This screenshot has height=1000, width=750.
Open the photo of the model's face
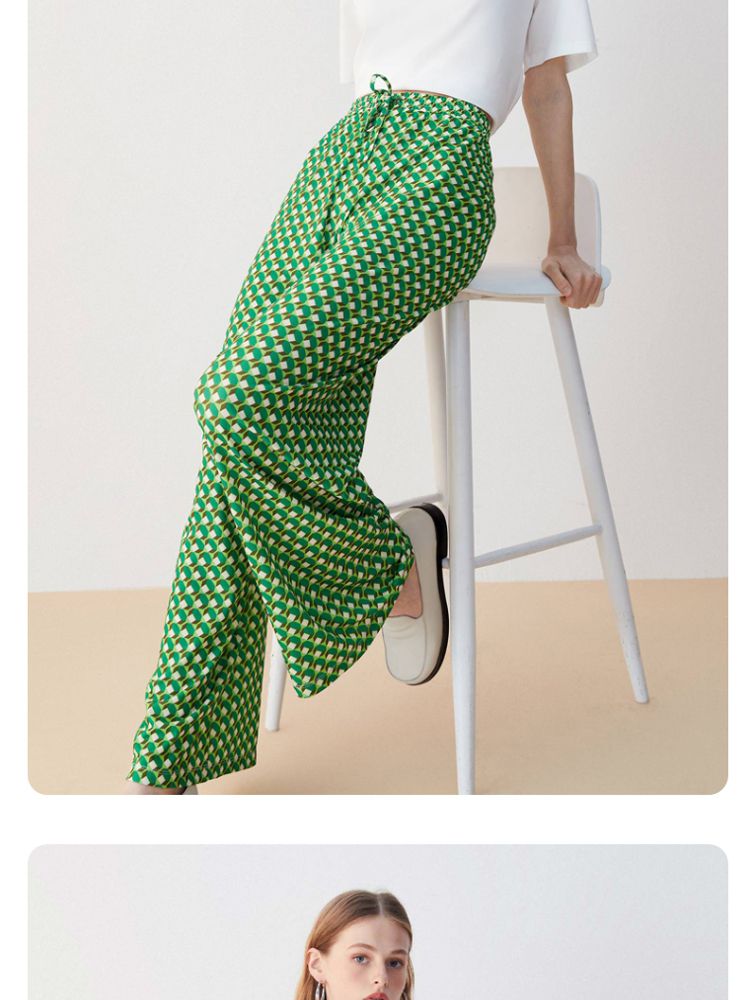tap(378, 922)
